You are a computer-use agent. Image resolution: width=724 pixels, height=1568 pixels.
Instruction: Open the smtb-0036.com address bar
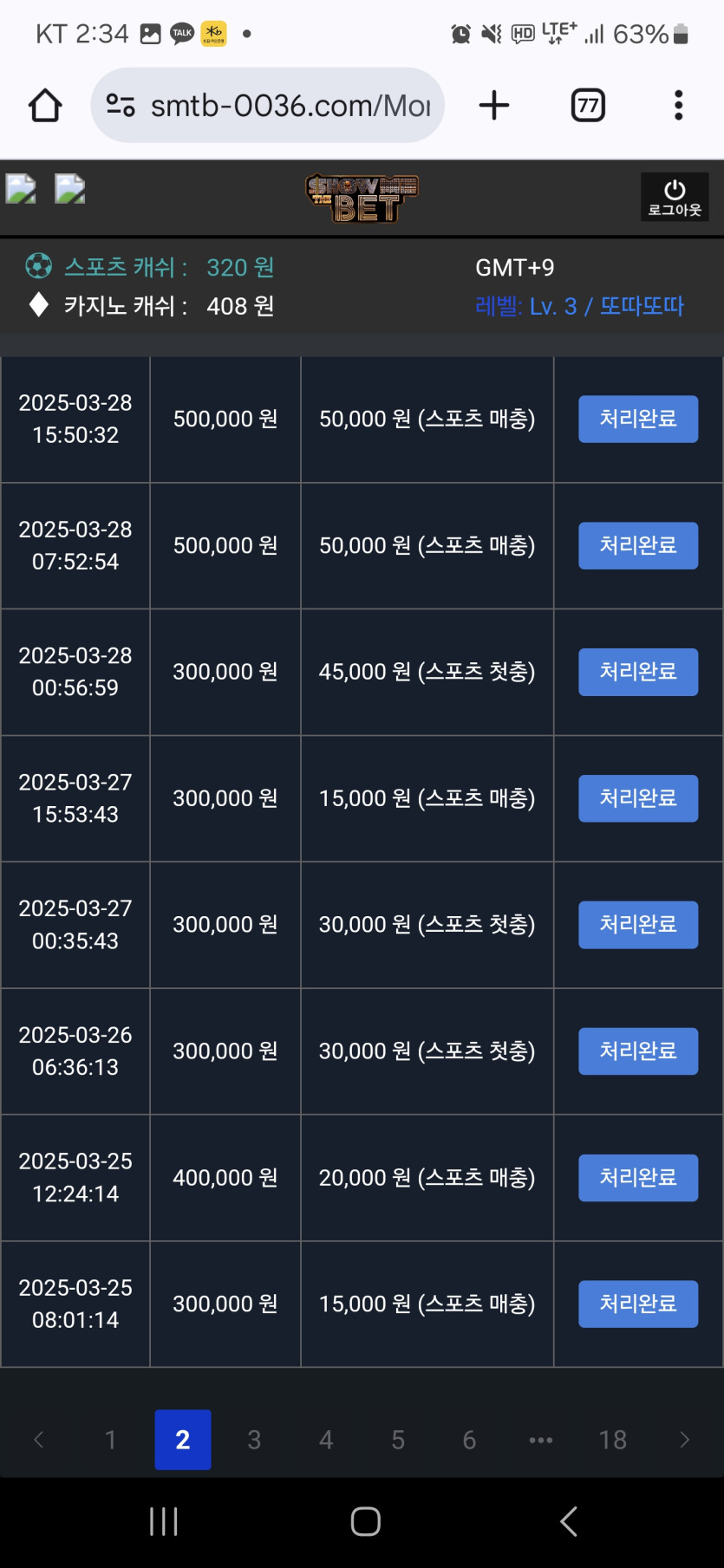(267, 106)
